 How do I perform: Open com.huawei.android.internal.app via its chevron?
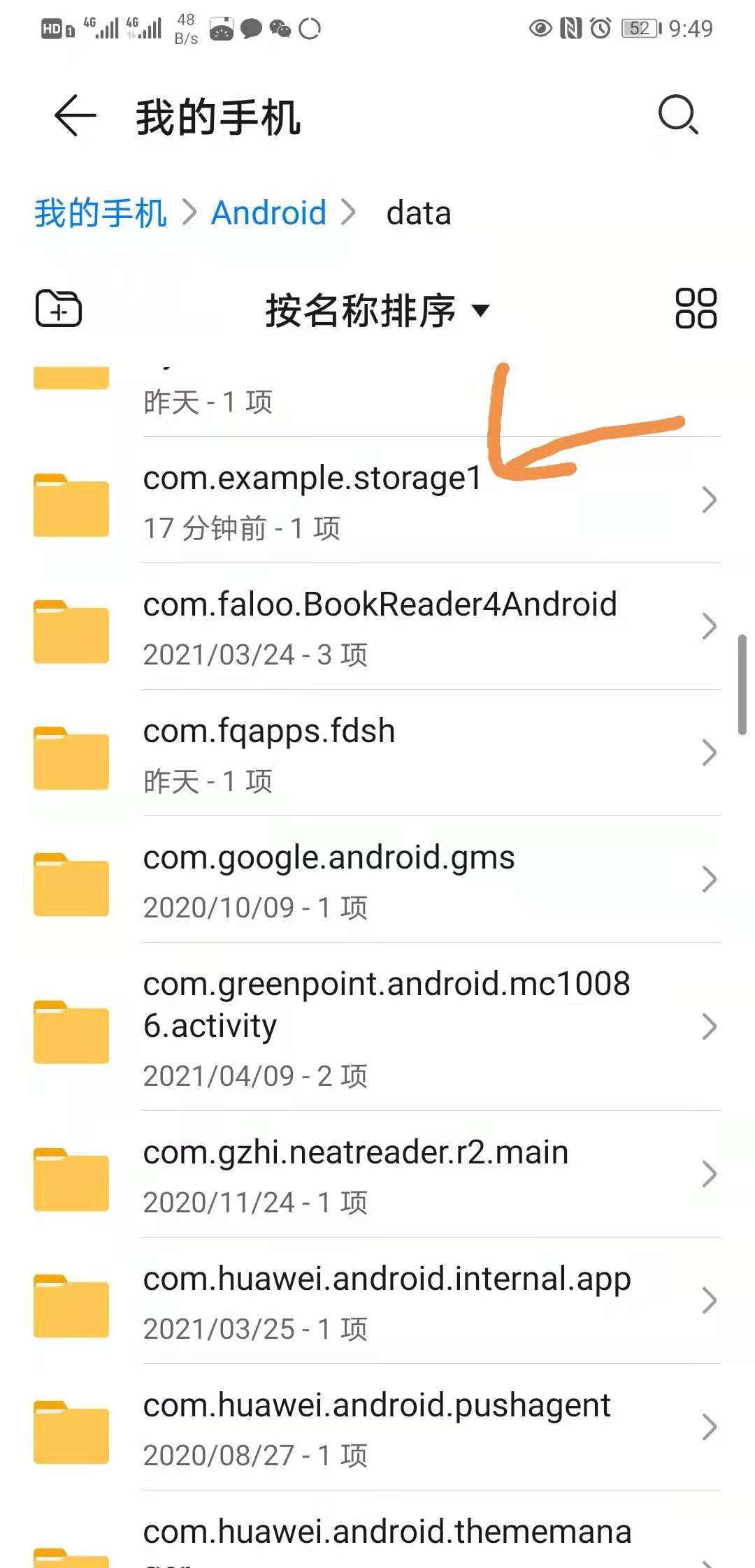pyautogui.click(x=708, y=1300)
